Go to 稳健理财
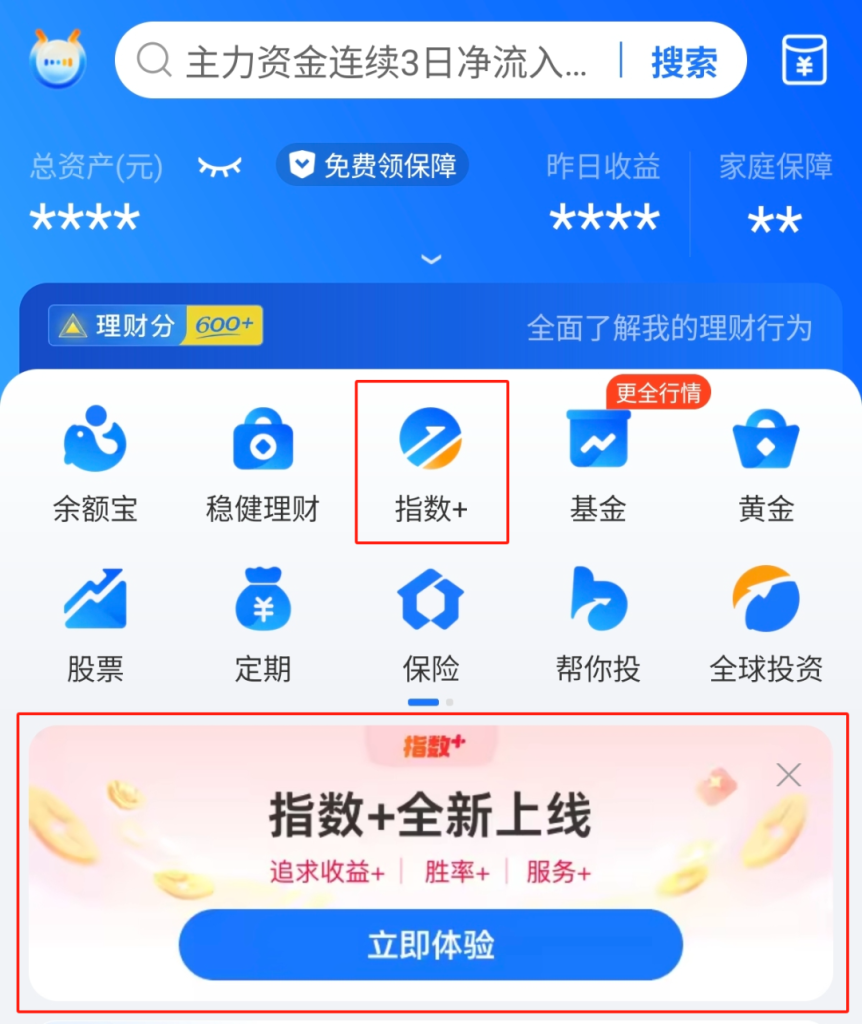 [x=263, y=465]
